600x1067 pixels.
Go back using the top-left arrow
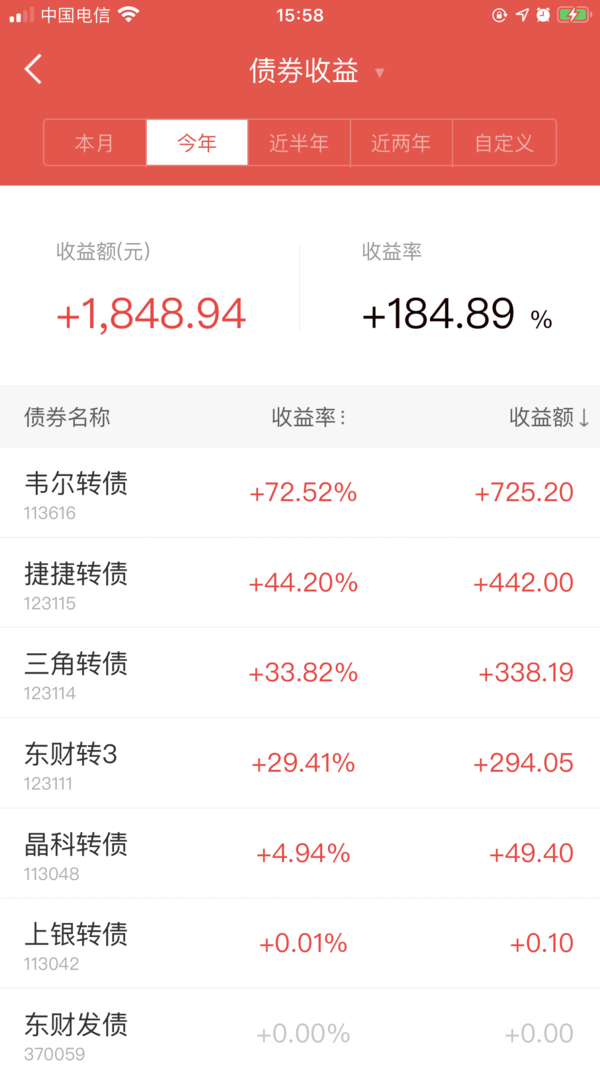tap(33, 70)
